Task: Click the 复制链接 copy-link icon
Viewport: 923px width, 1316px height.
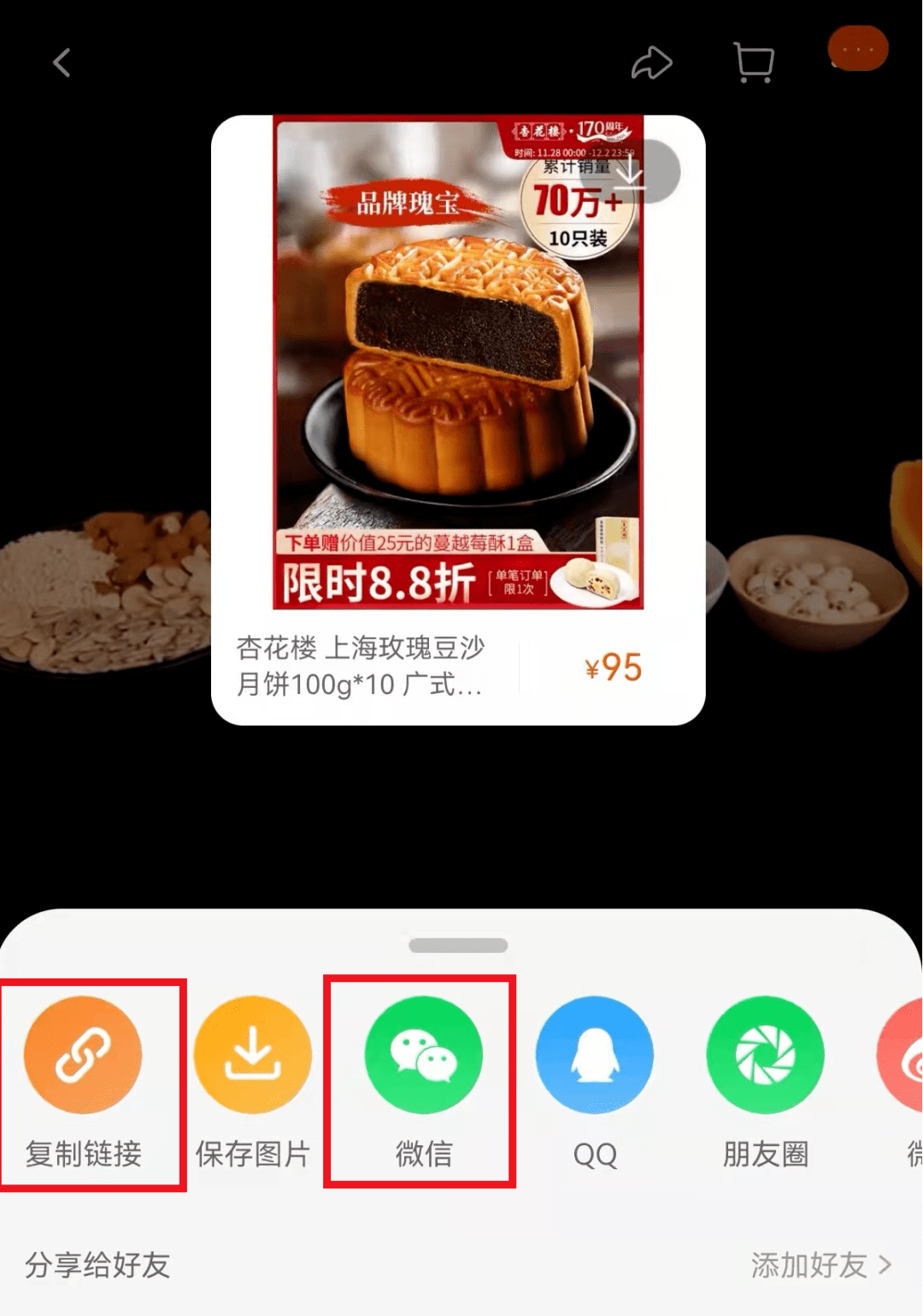Action: (83, 1054)
